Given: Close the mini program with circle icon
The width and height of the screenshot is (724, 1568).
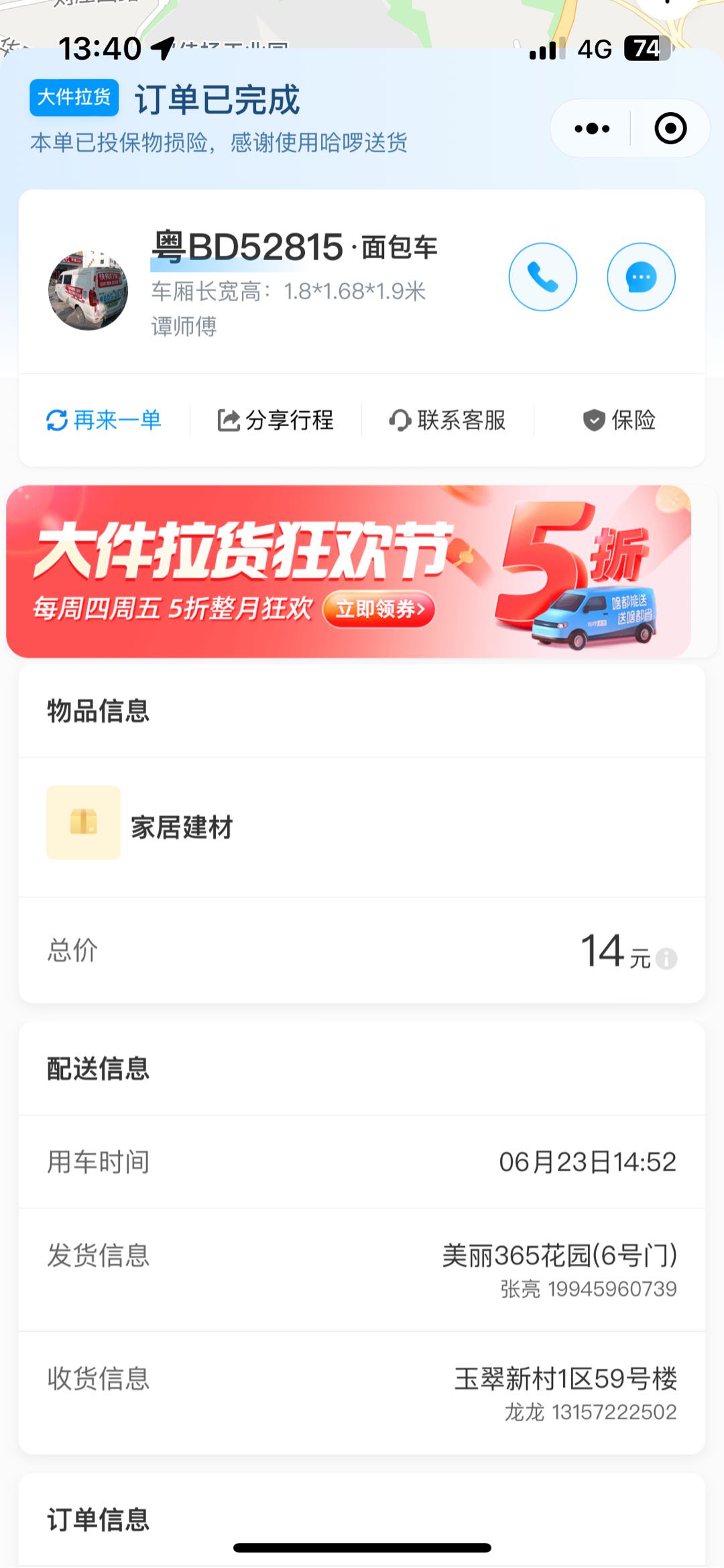Looking at the screenshot, I should coord(670,129).
